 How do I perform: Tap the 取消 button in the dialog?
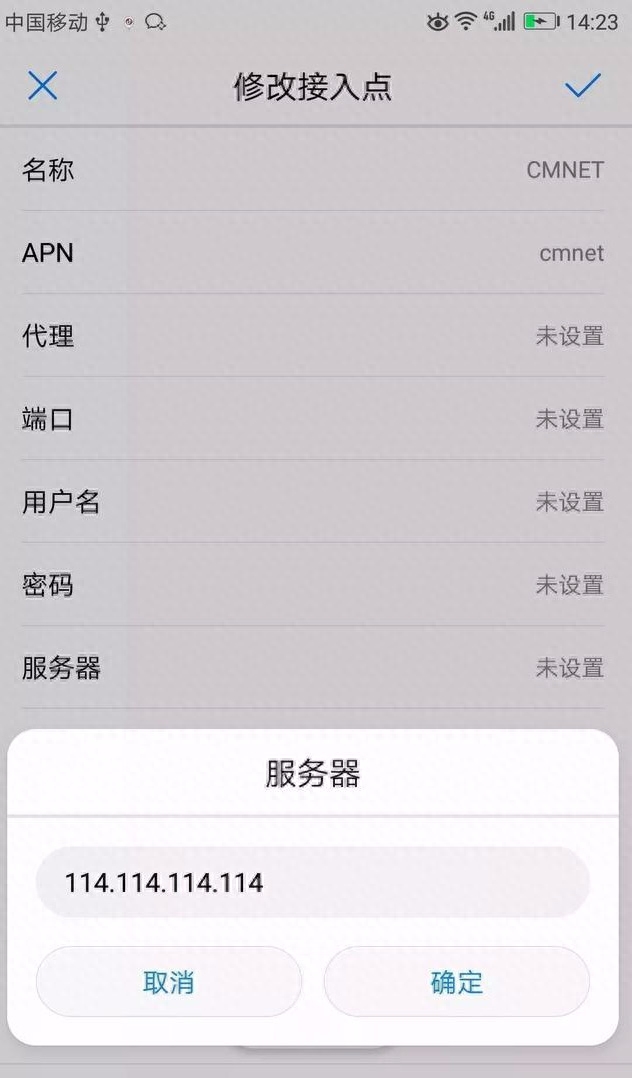click(168, 982)
